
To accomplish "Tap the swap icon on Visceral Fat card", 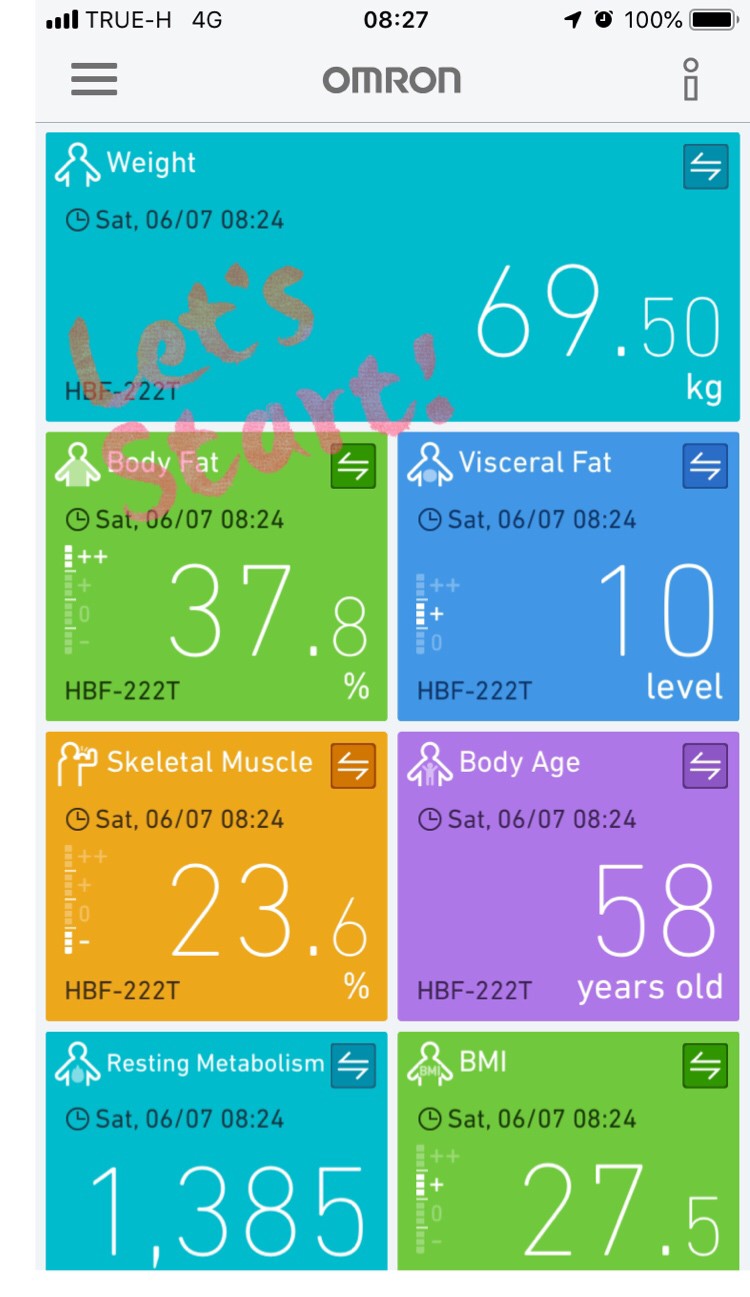I will pos(705,466).
